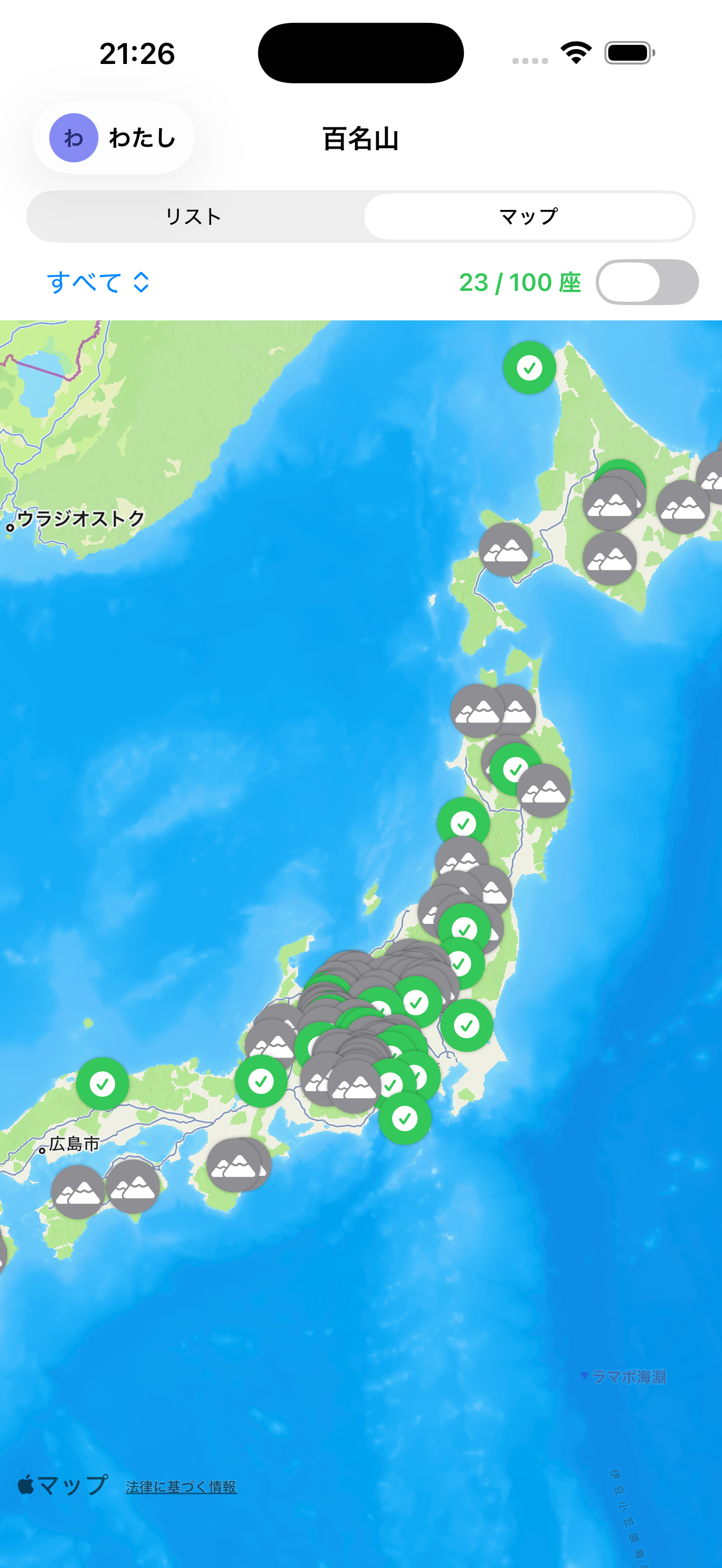The height and width of the screenshot is (1568, 722).
Task: Select the マップ tab
Action: point(528,217)
